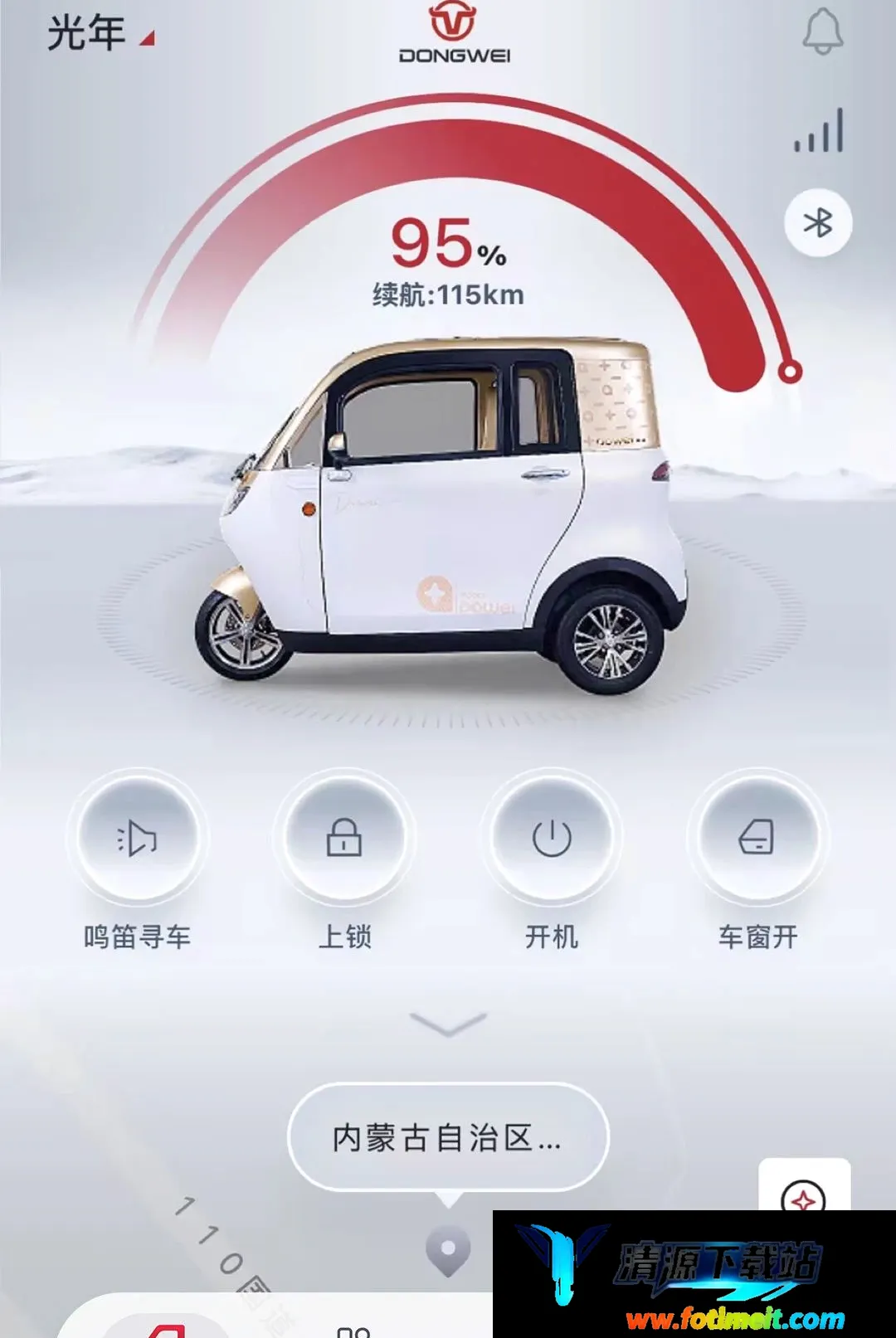Open the windows with 车窗开
The width and height of the screenshot is (896, 1338).
757,837
